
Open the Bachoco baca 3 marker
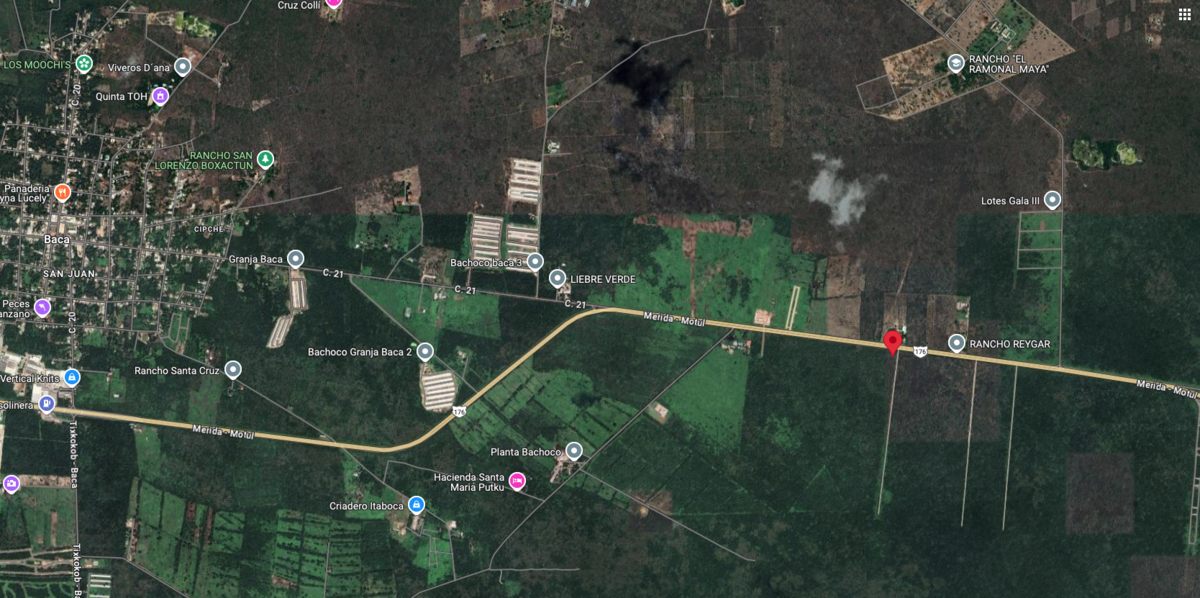point(535,262)
